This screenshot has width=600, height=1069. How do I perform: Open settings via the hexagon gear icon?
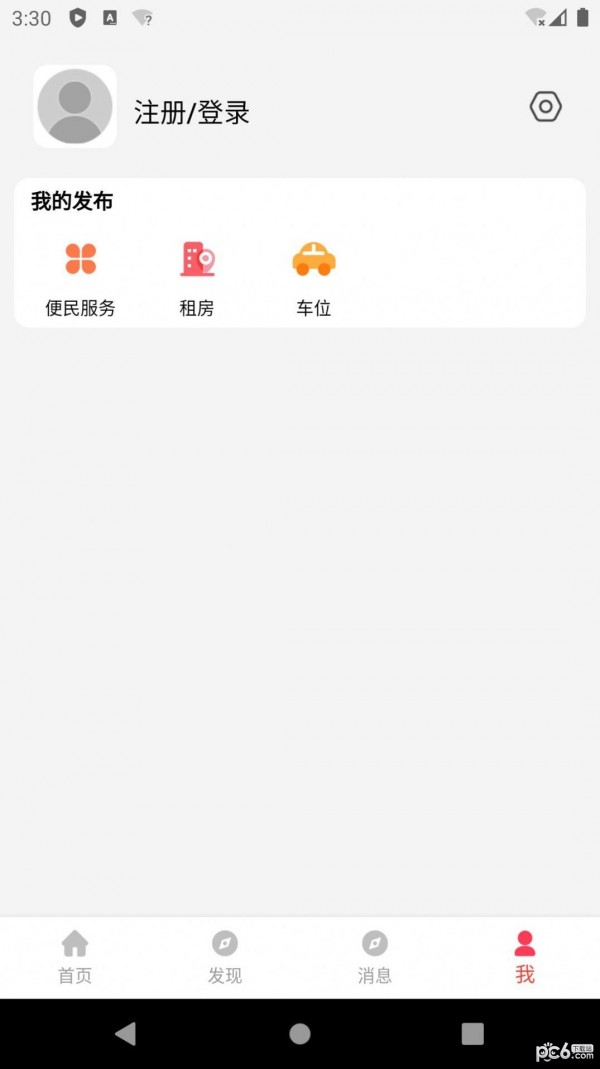click(545, 107)
